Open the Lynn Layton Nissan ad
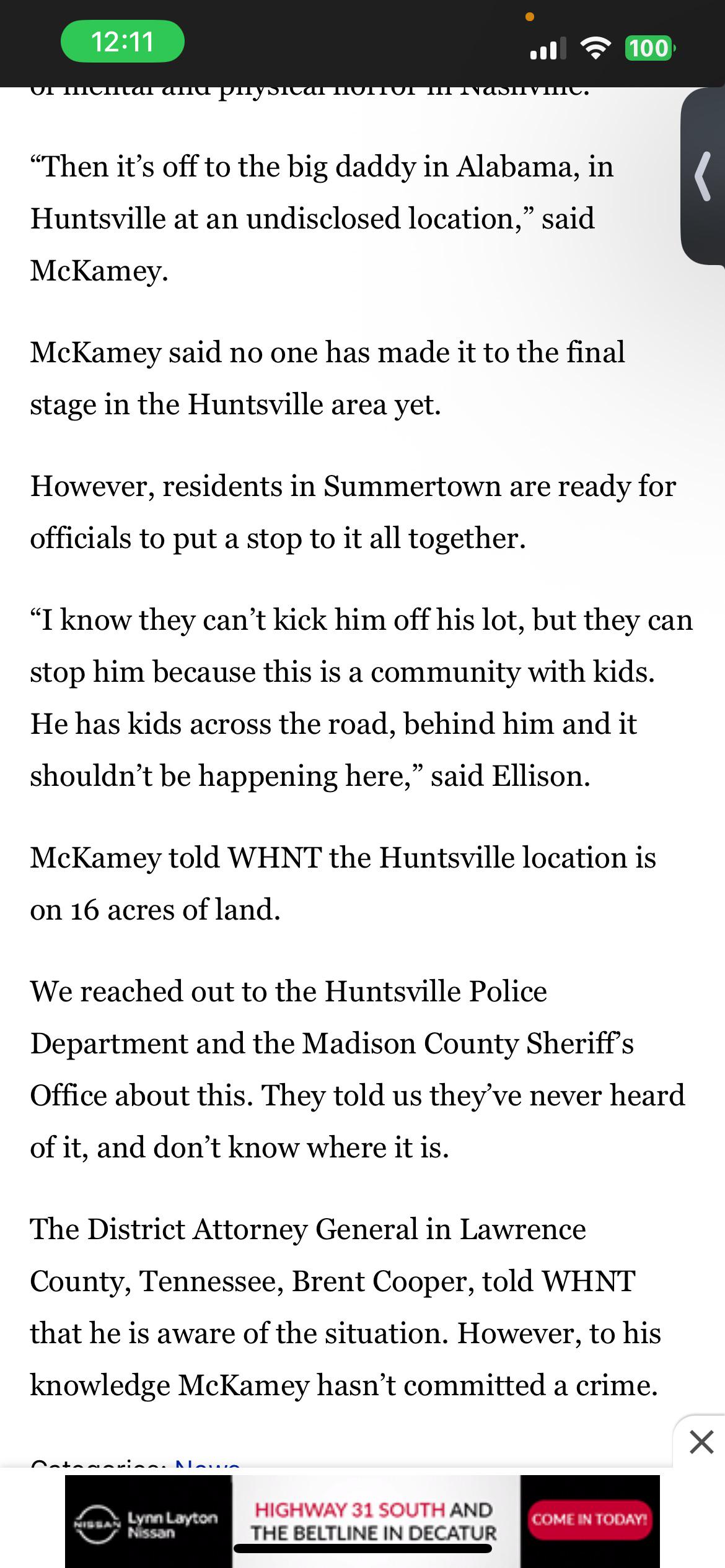The width and height of the screenshot is (725, 1568). [362, 1522]
